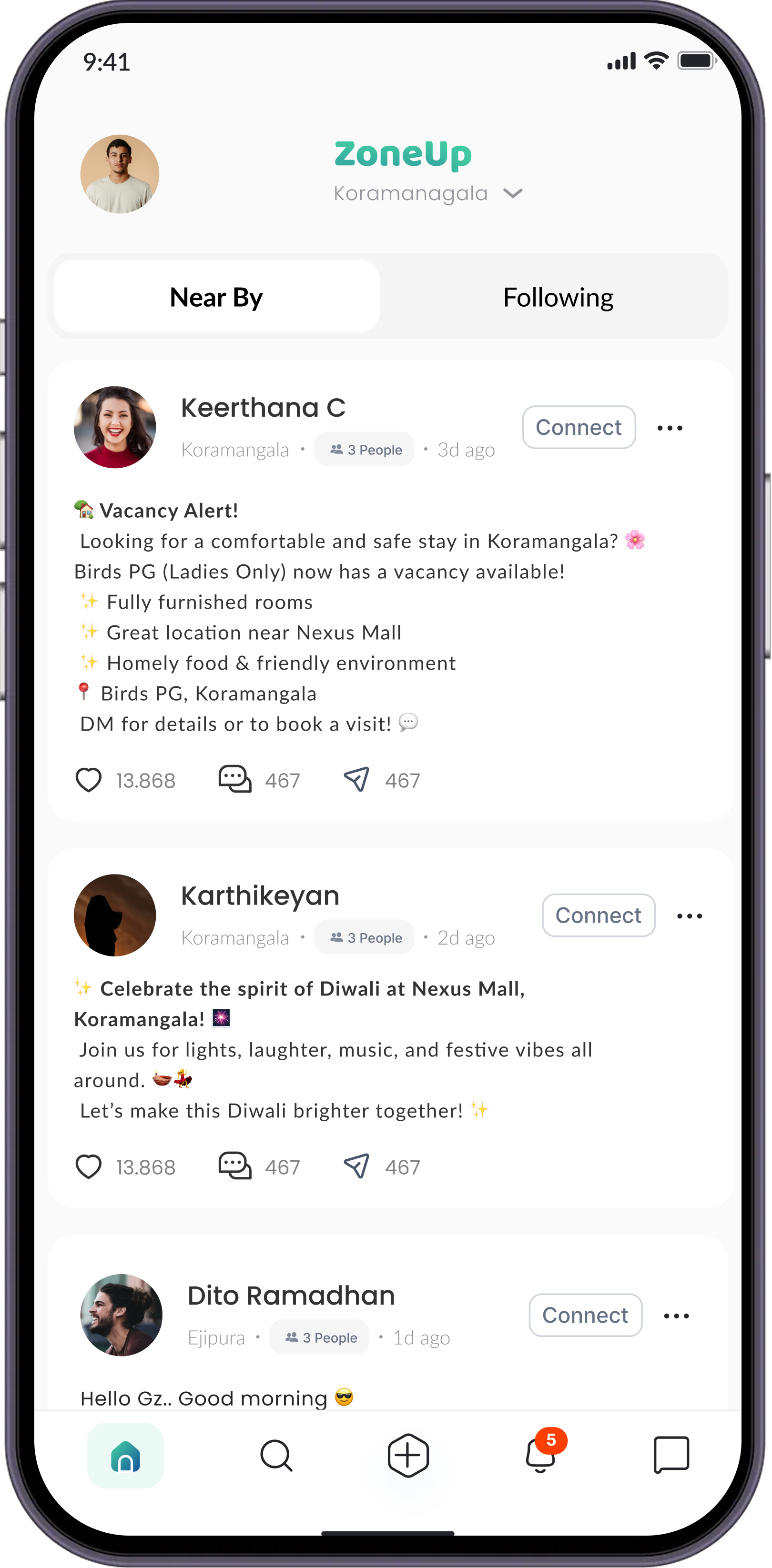Connect with Keerthana C
This screenshot has height=1568, width=772.
pos(579,427)
